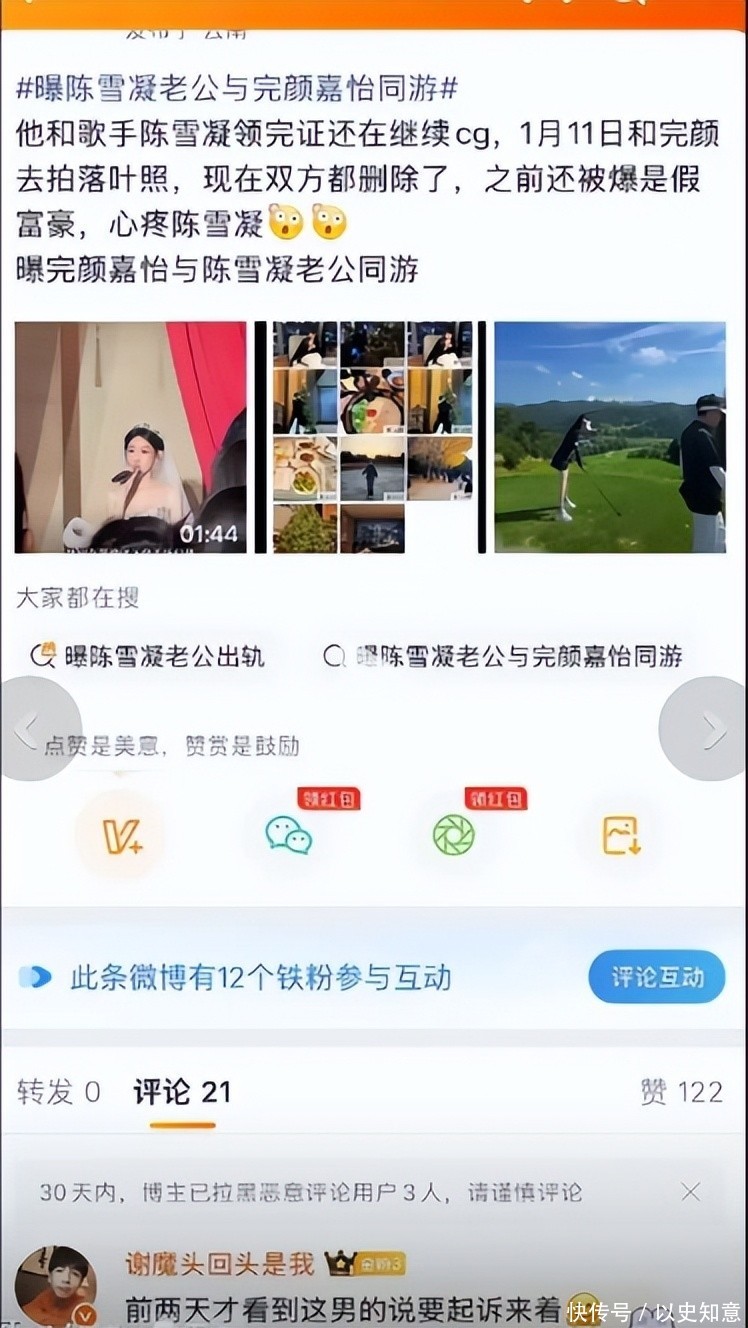Image resolution: width=748 pixels, height=1328 pixels.
Task: Select the 评论 21 tab
Action: pos(182,1092)
